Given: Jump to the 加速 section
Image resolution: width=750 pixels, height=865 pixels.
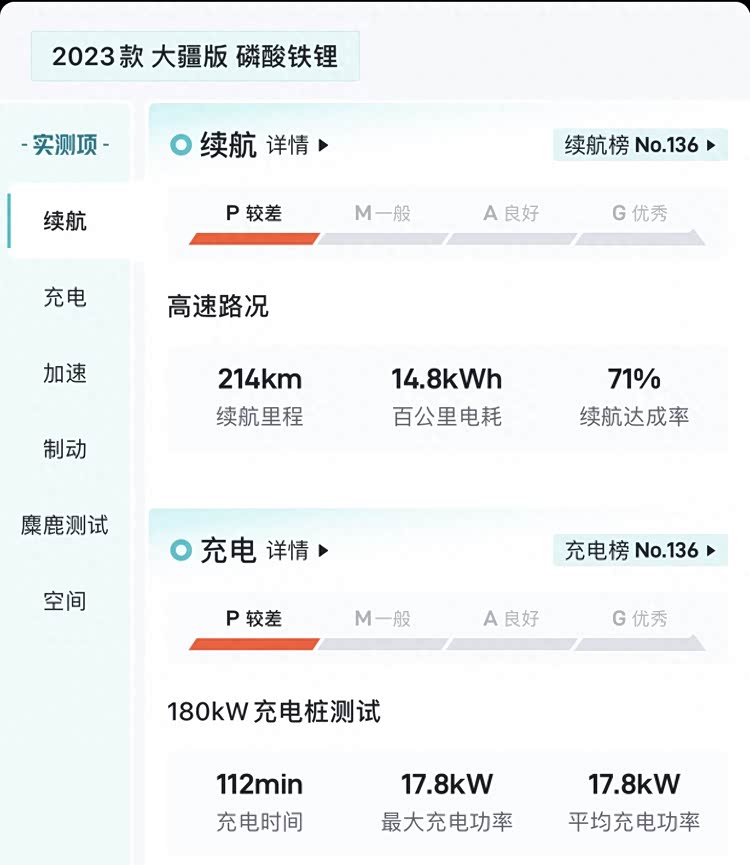Looking at the screenshot, I should (x=65, y=373).
